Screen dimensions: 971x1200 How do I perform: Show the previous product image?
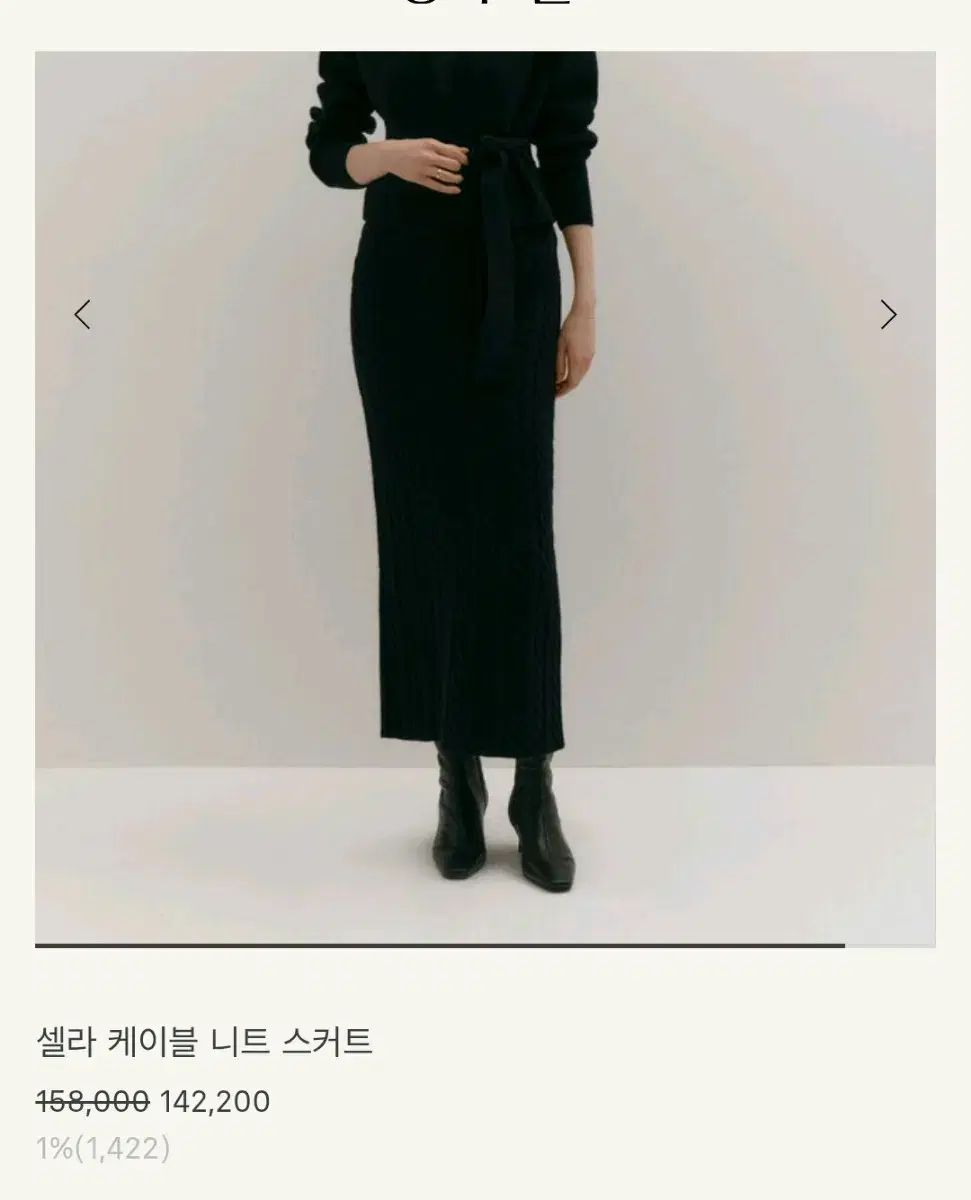pos(82,315)
